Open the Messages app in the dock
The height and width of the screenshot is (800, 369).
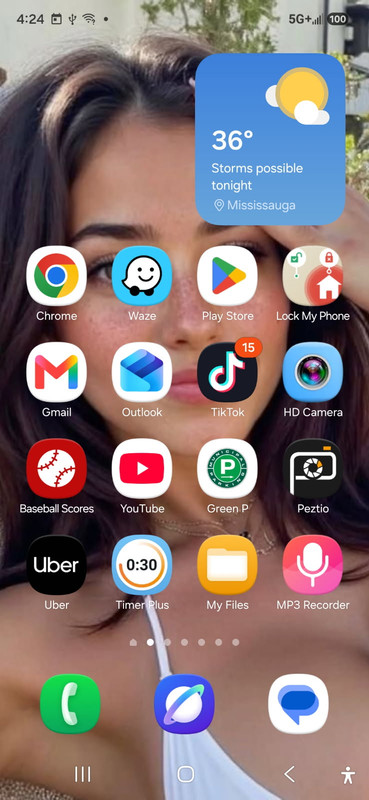[299, 704]
